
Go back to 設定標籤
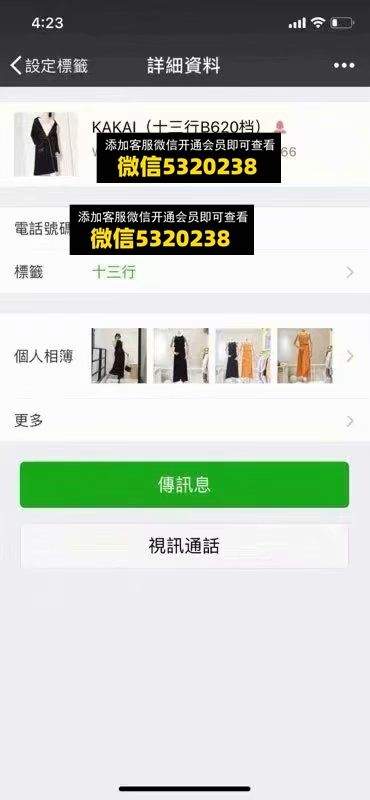(49, 66)
